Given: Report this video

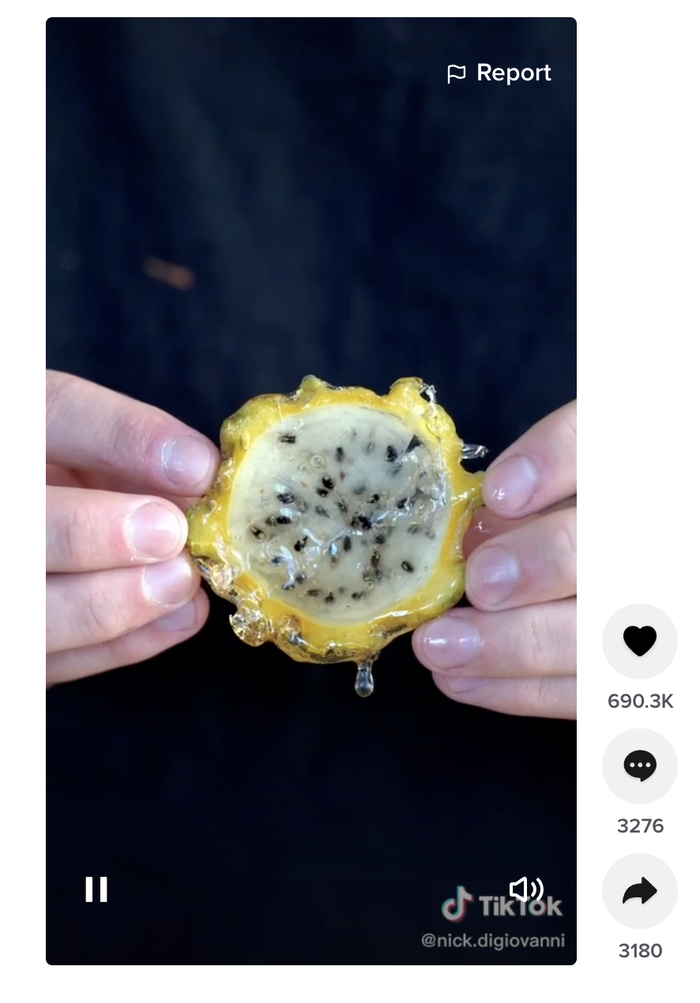Looking at the screenshot, I should (498, 73).
